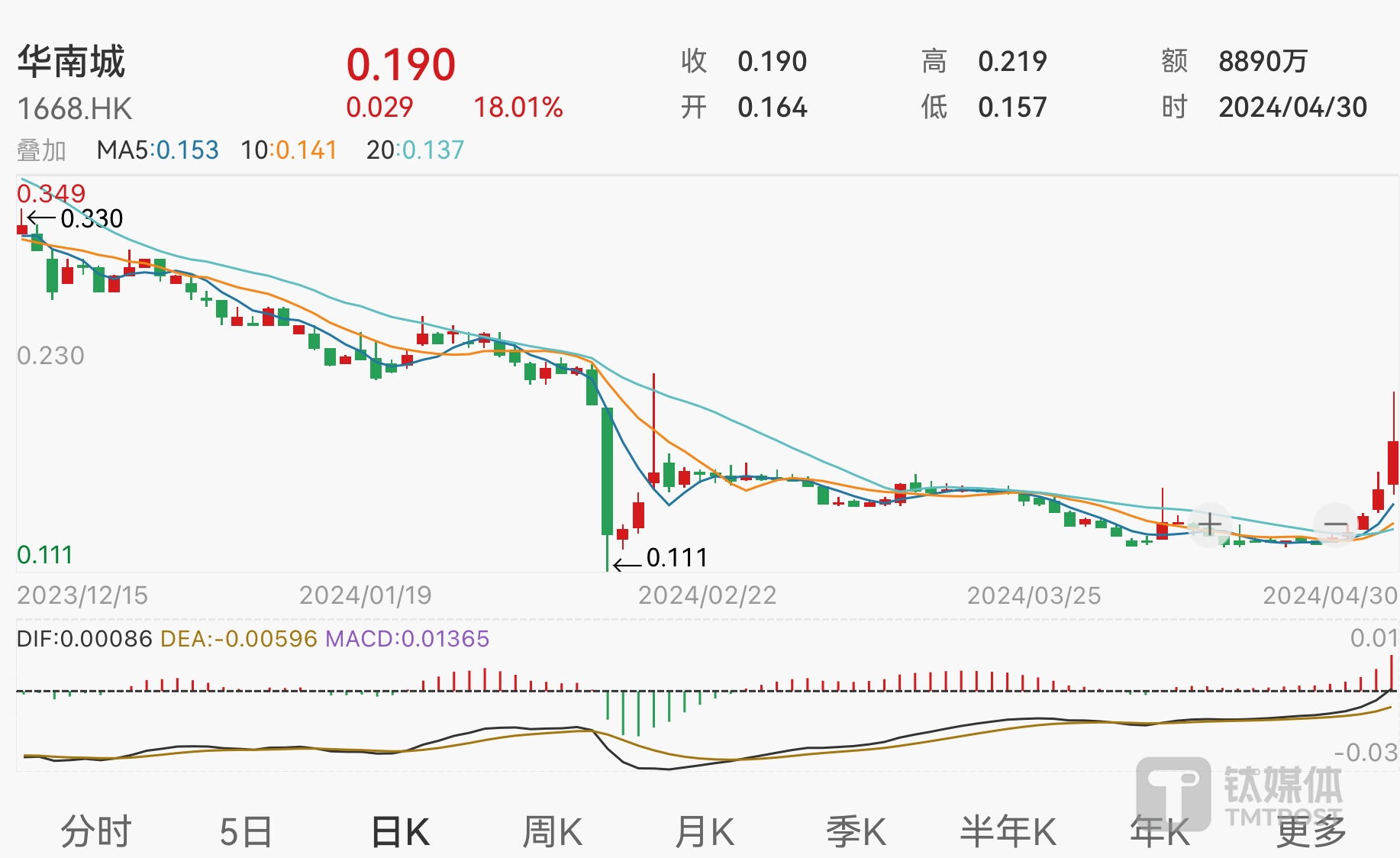The image size is (1400, 858).
Task: Zoom out the chart with minus button
Action: [x=1336, y=525]
